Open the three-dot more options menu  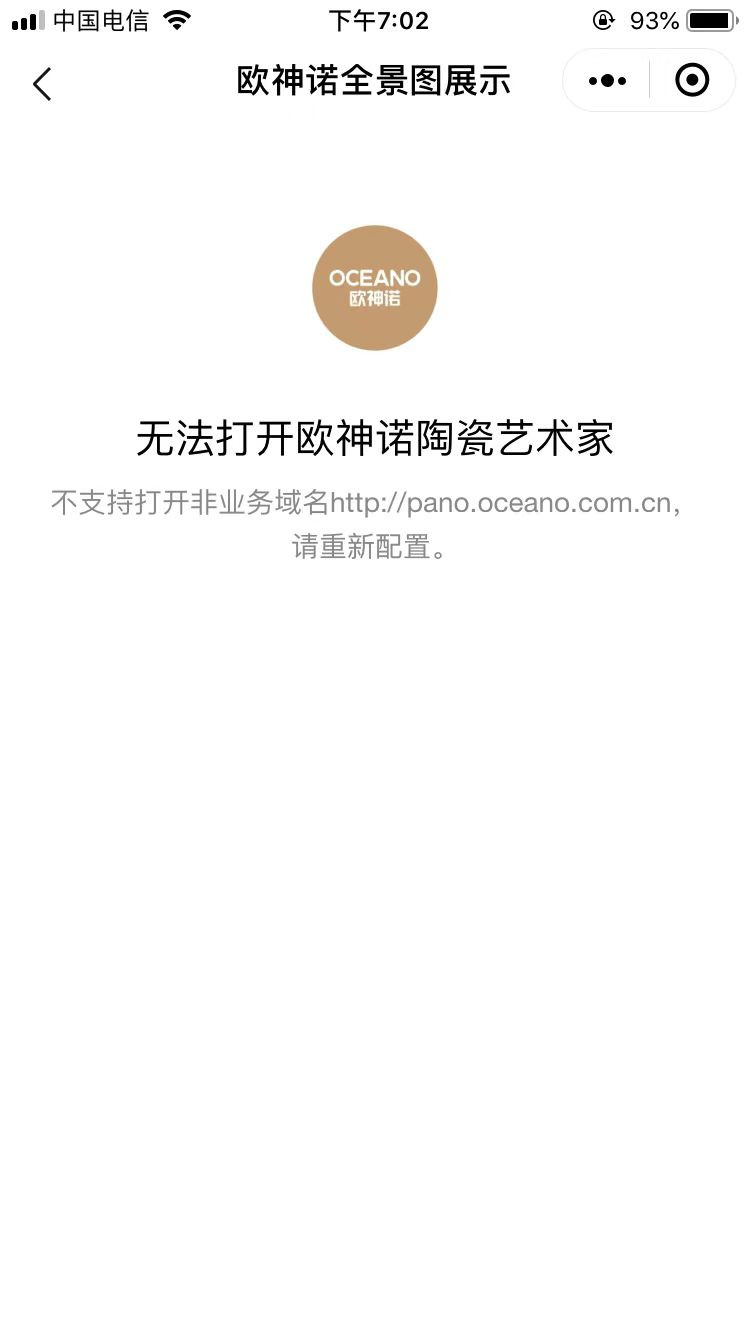pyautogui.click(x=607, y=81)
